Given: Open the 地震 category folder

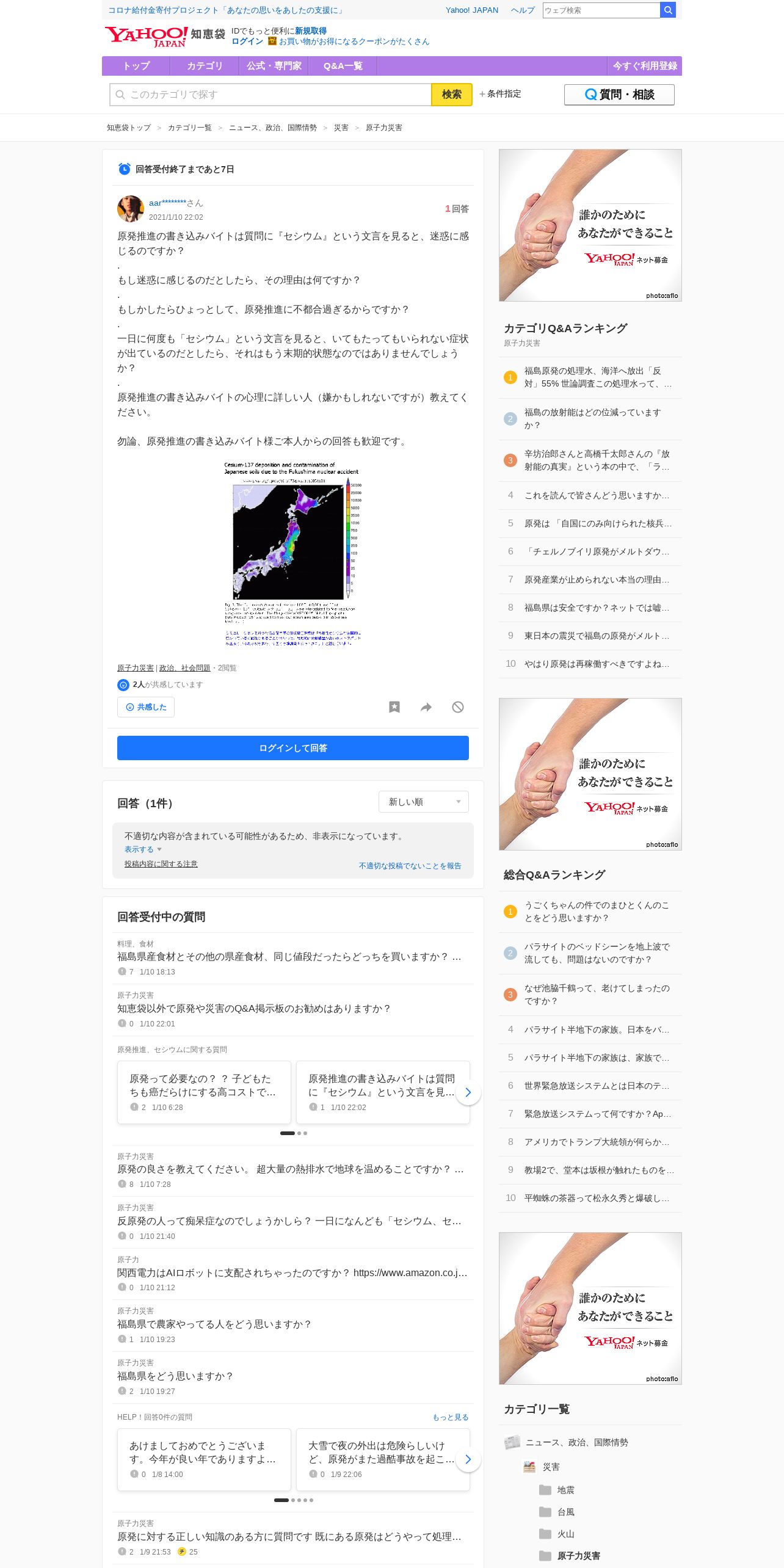Looking at the screenshot, I should (565, 1490).
